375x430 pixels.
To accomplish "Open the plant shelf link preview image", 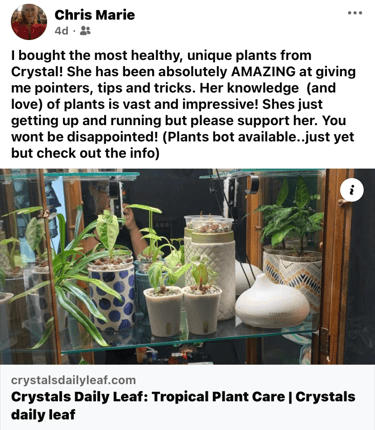I will coord(187,266).
